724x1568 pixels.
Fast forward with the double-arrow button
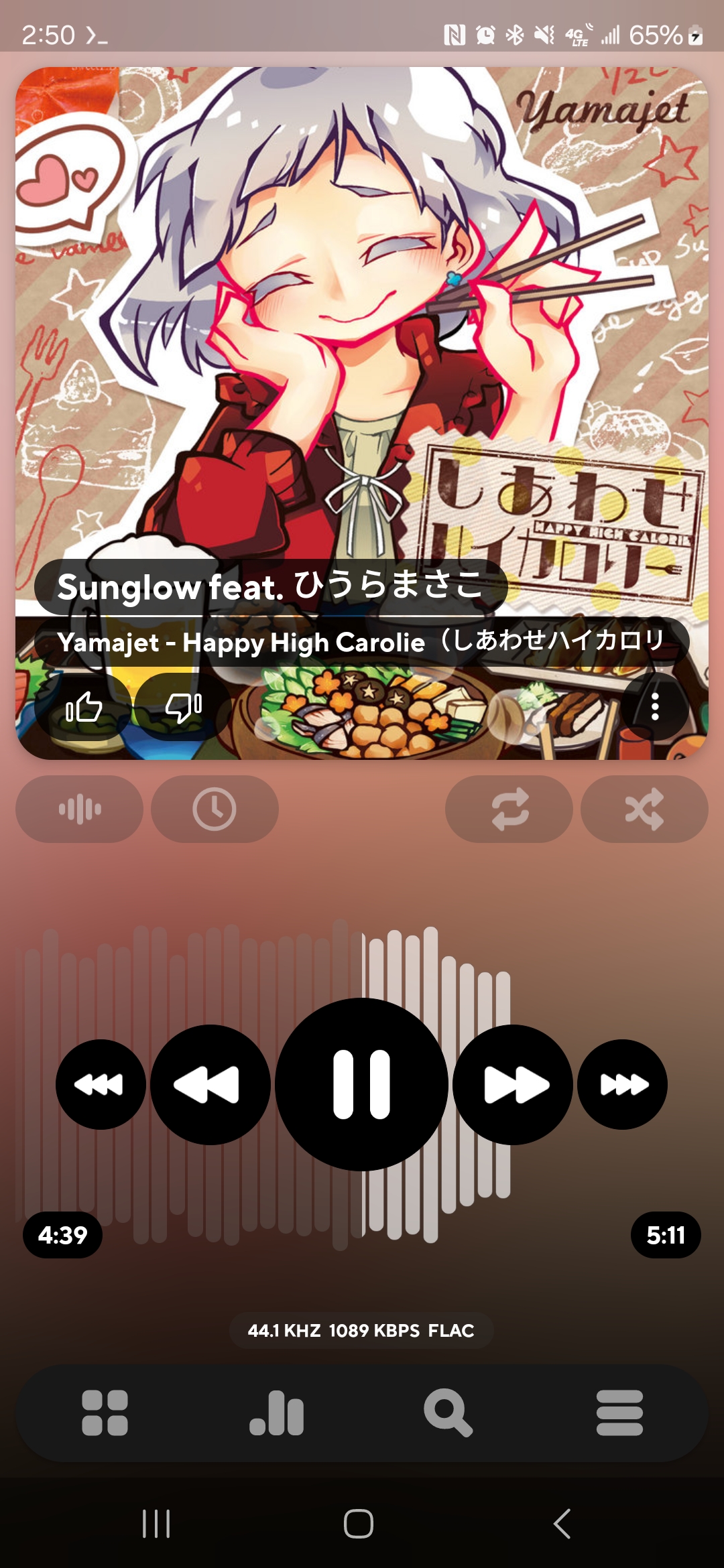click(513, 1084)
